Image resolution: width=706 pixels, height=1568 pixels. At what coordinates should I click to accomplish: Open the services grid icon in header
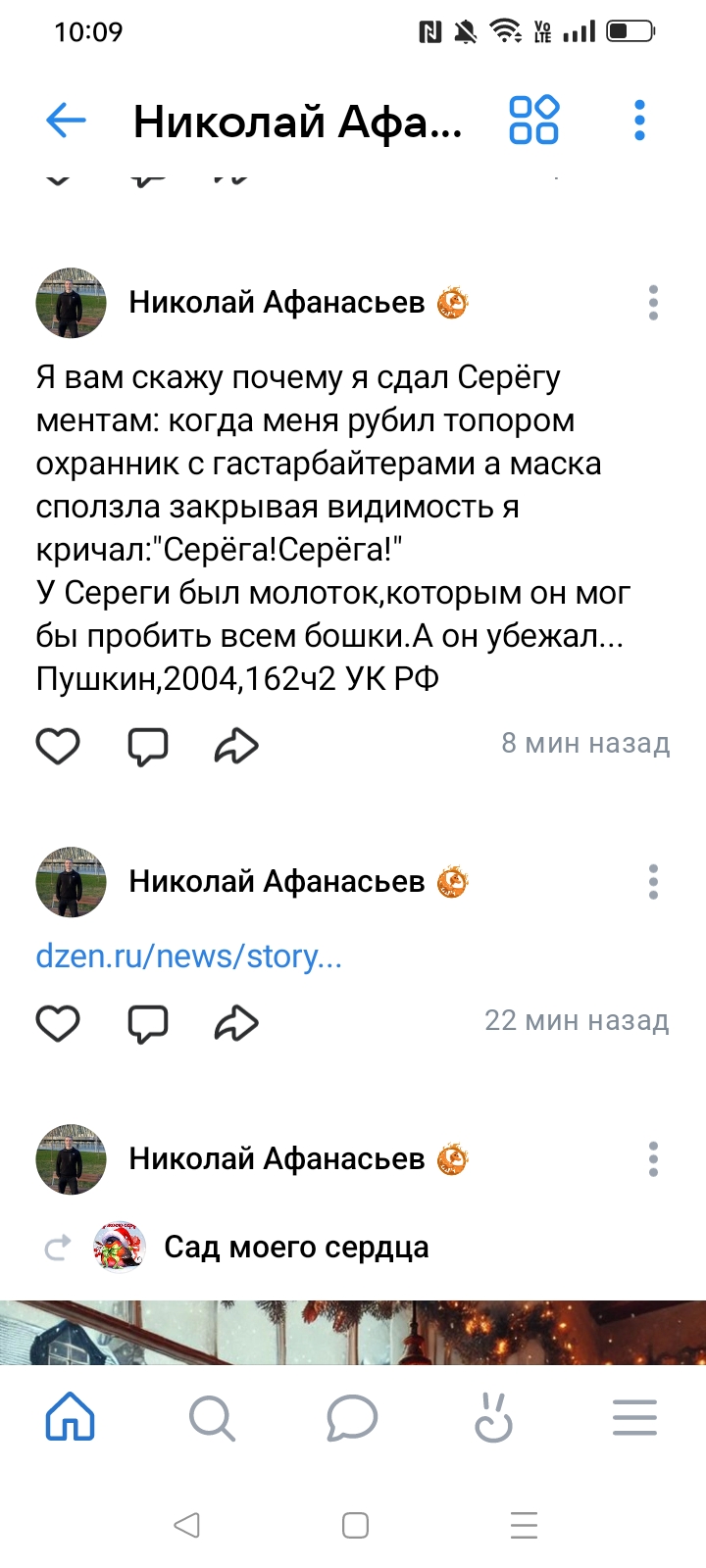coord(534,121)
